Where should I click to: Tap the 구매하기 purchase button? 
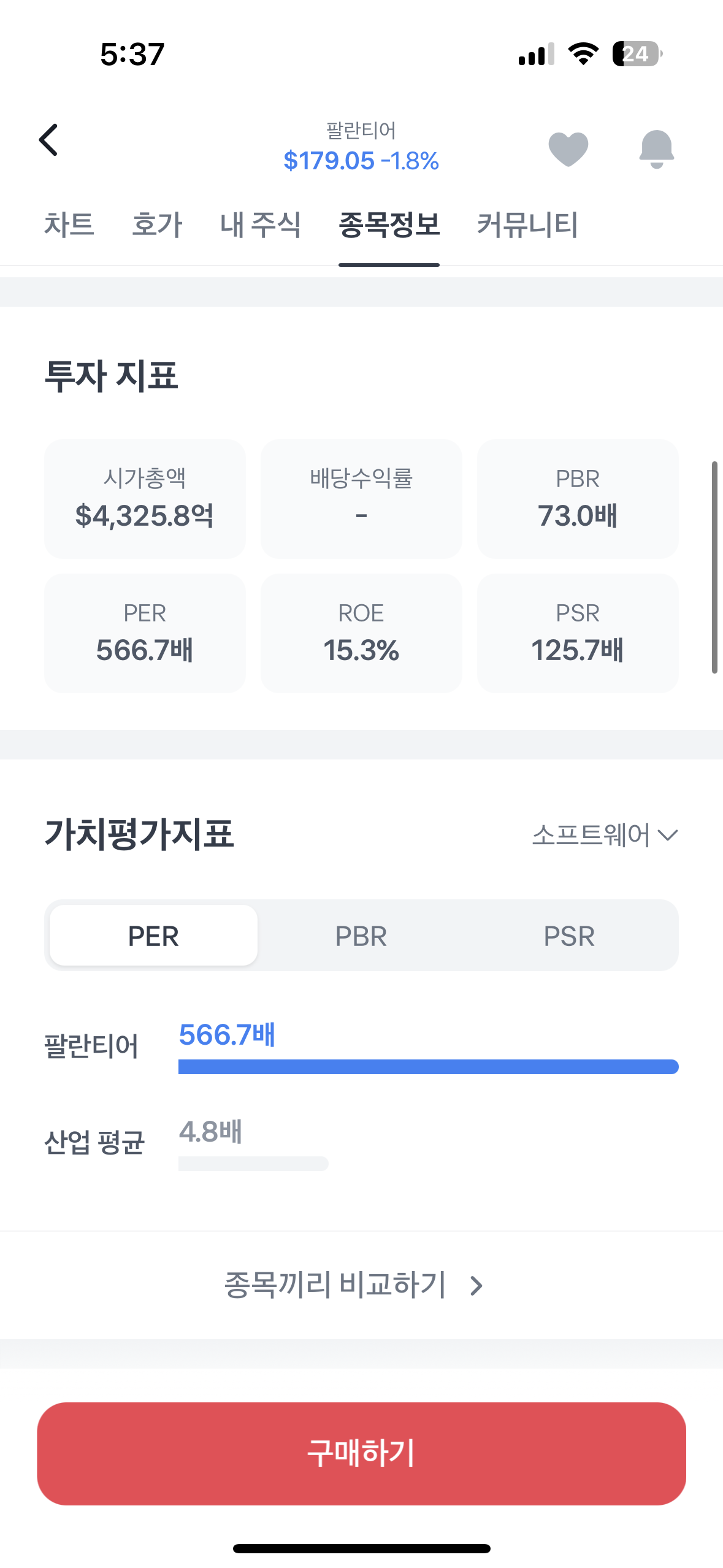tap(361, 1452)
